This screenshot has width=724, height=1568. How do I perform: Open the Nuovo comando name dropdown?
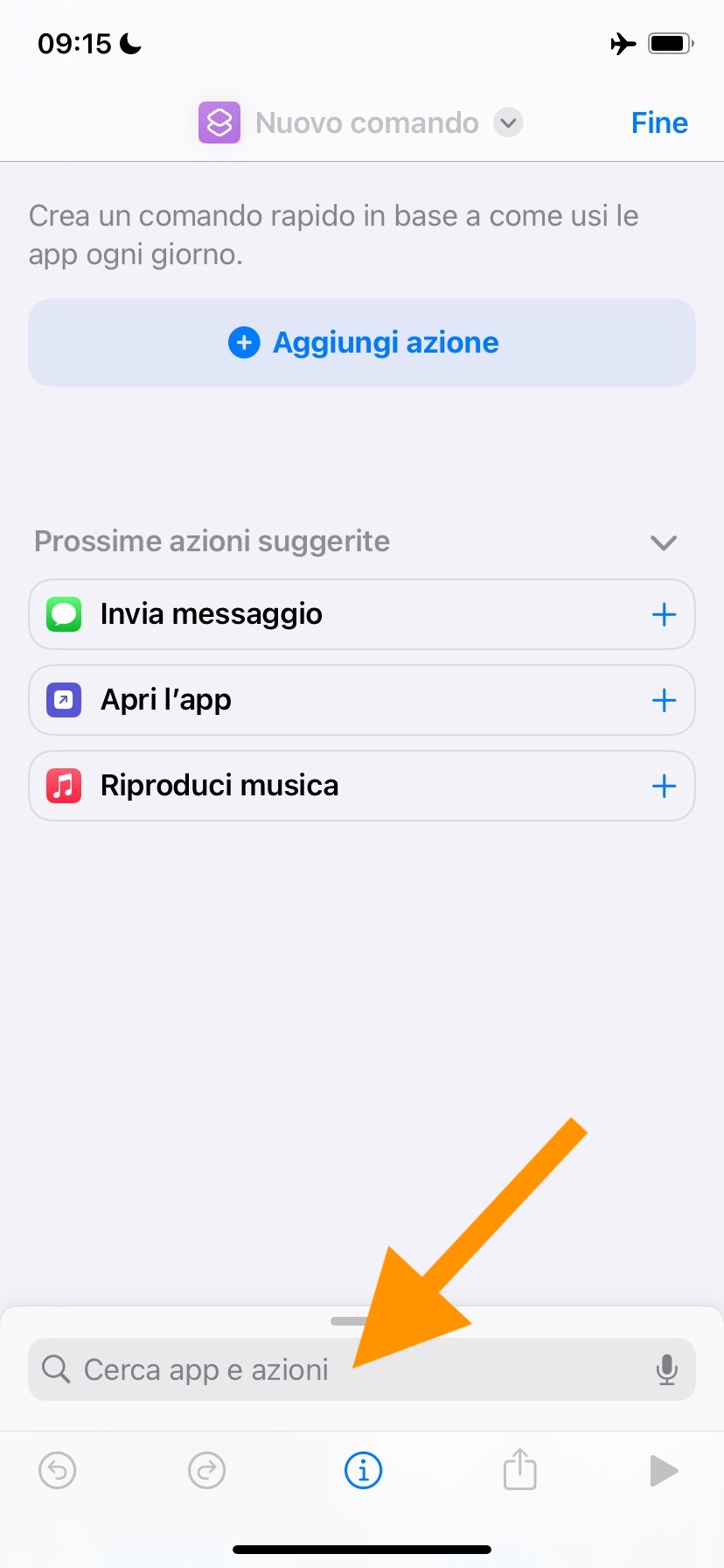[508, 122]
